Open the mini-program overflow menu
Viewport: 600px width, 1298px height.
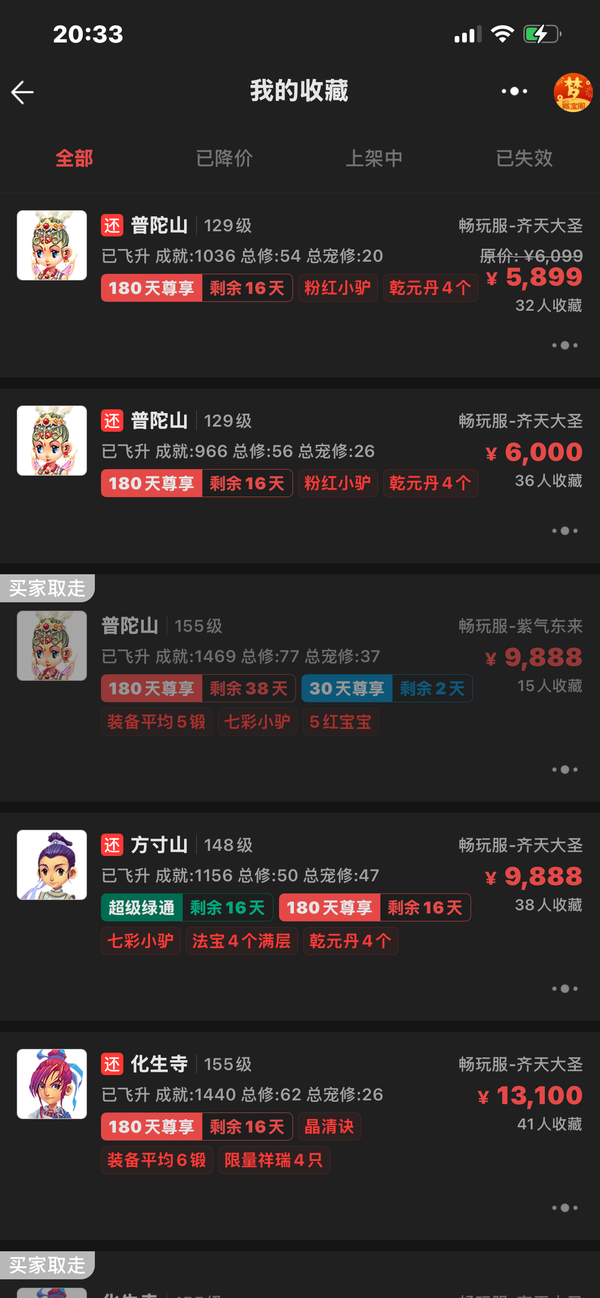[x=514, y=92]
